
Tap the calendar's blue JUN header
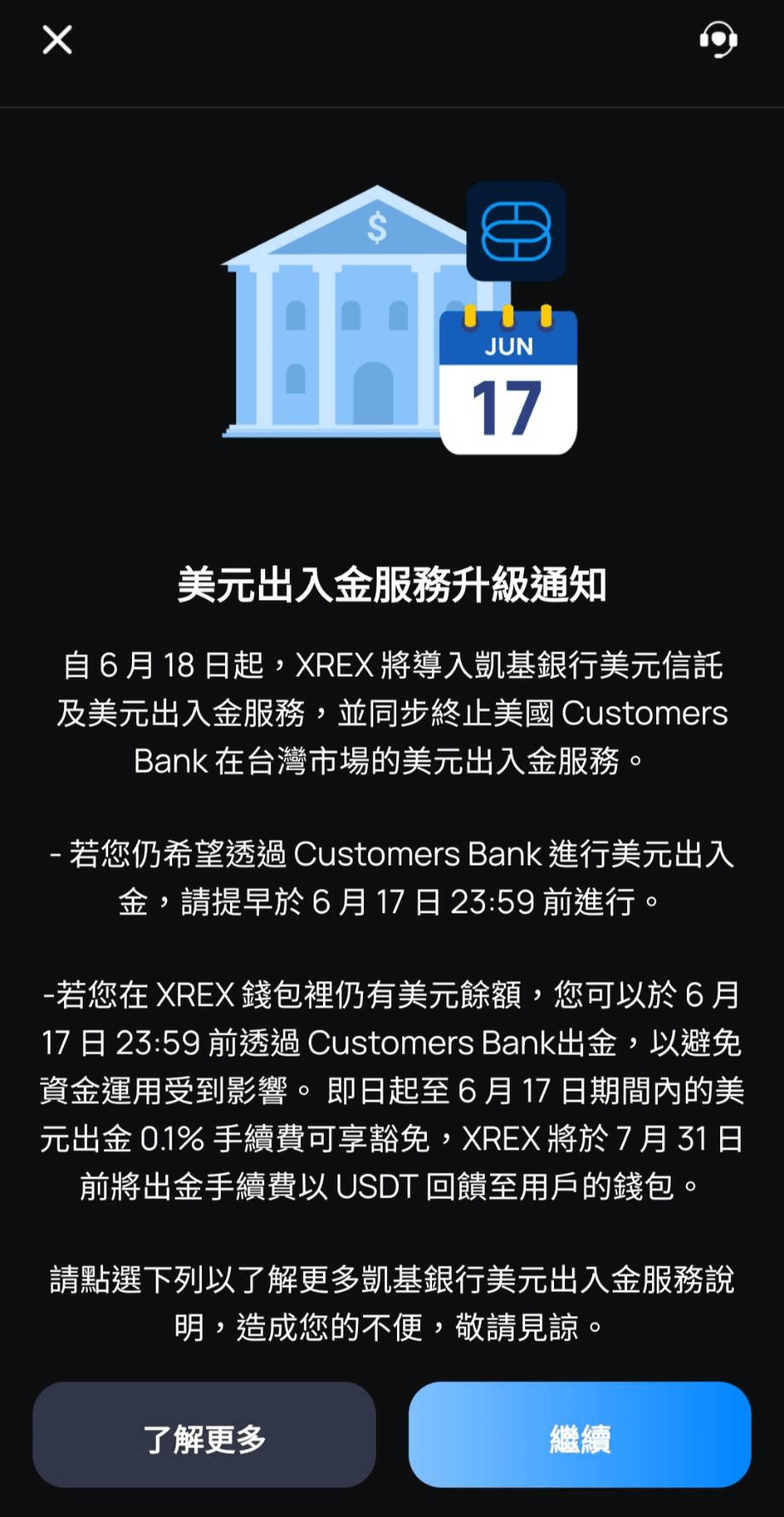[x=509, y=347]
